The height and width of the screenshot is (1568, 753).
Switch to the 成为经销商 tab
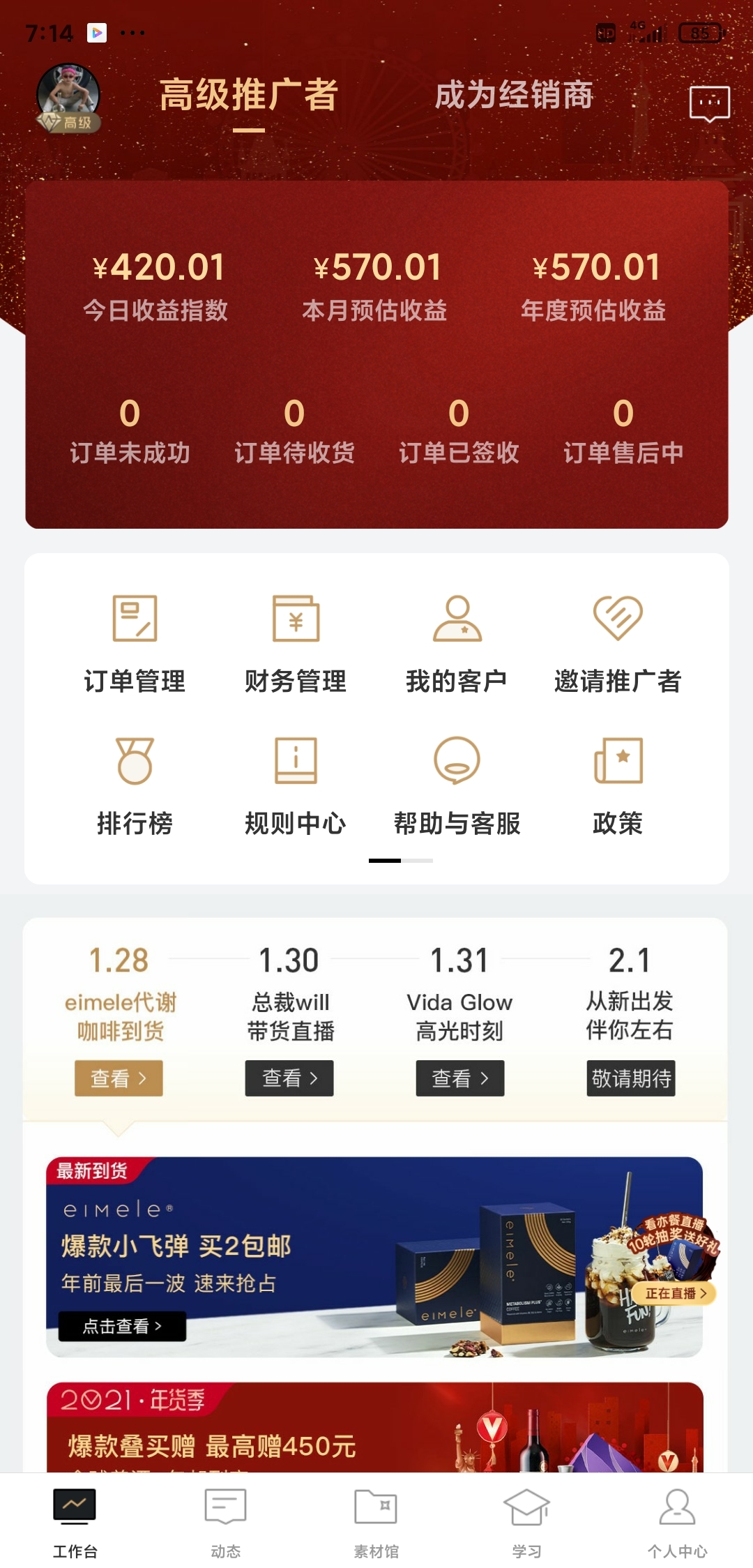(x=514, y=95)
